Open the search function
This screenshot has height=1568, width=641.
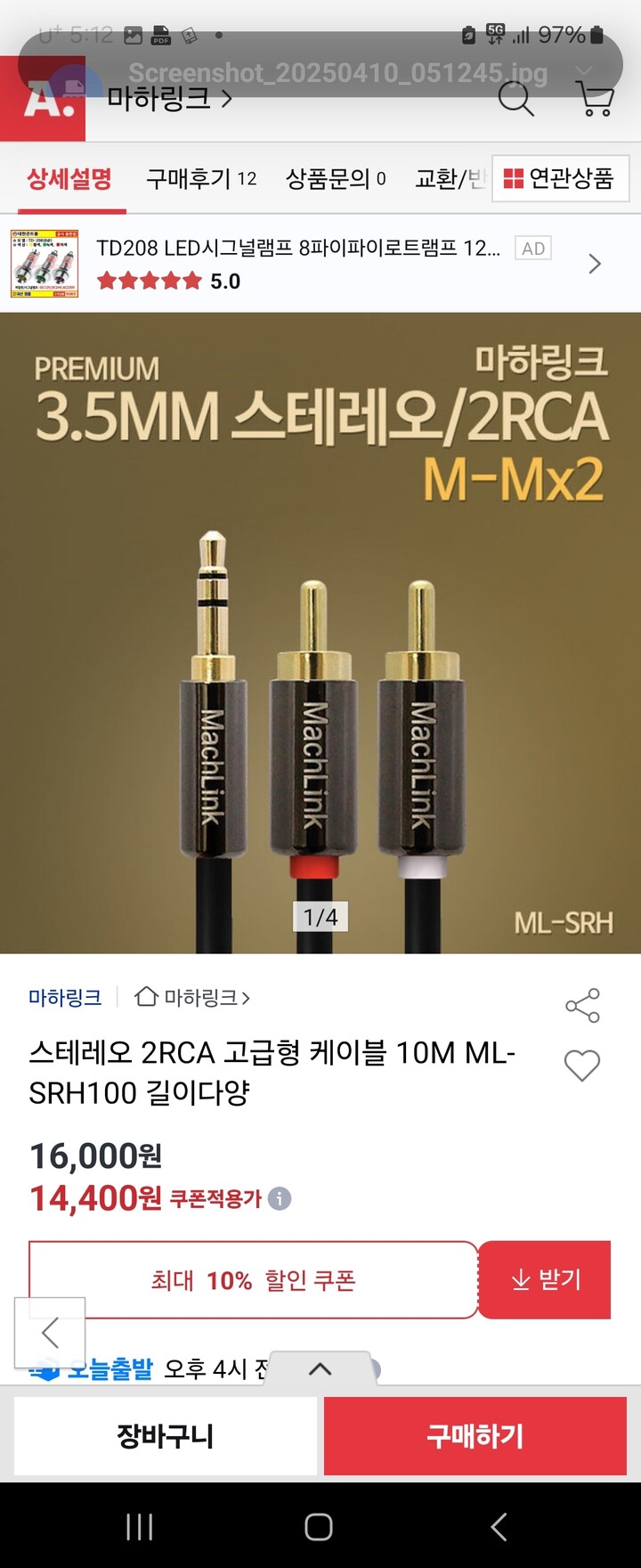(x=516, y=101)
